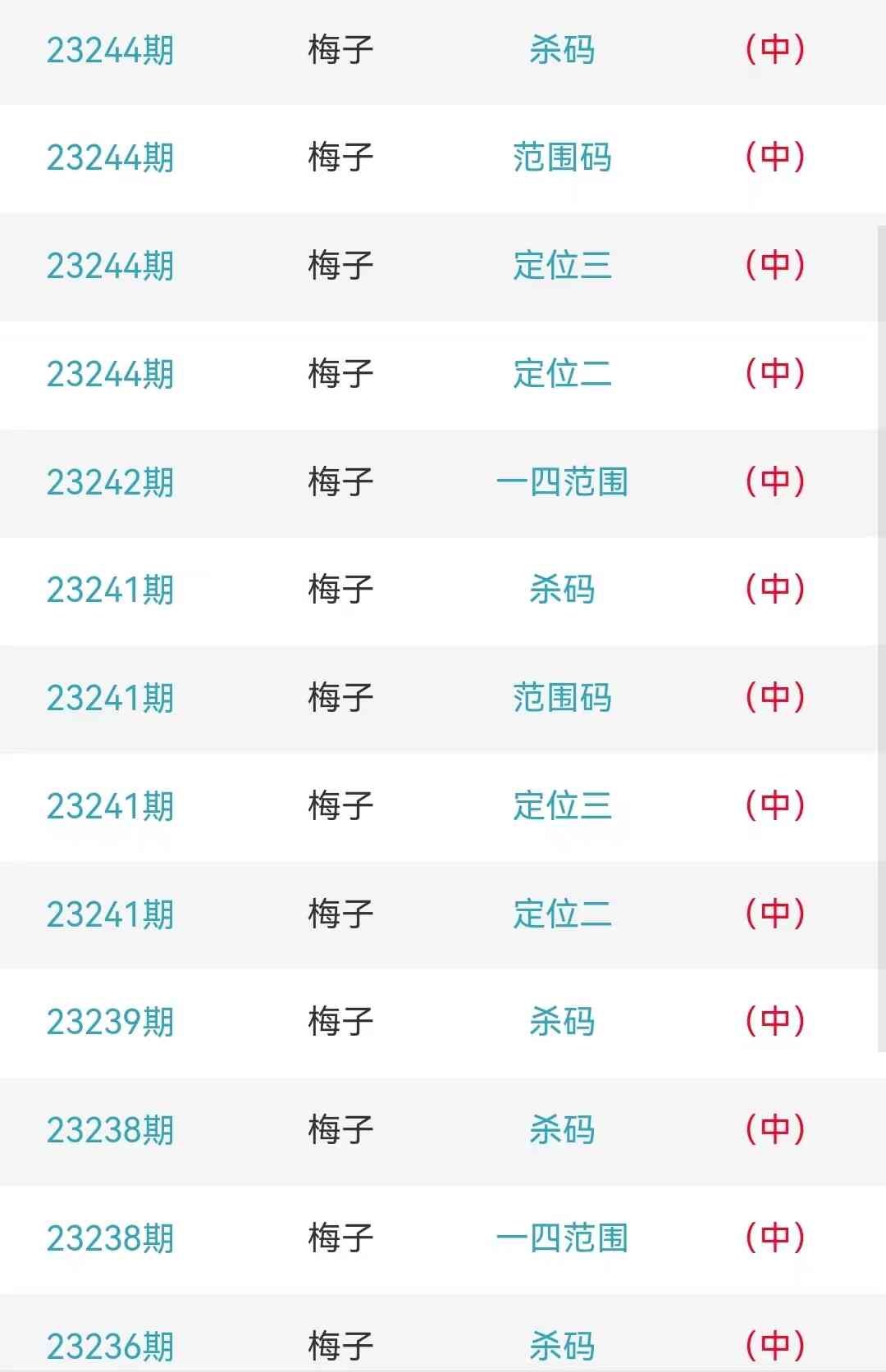The height and width of the screenshot is (1372, 886).
Task: Open the 23241期 定位三 entry
Action: pyautogui.click(x=562, y=806)
